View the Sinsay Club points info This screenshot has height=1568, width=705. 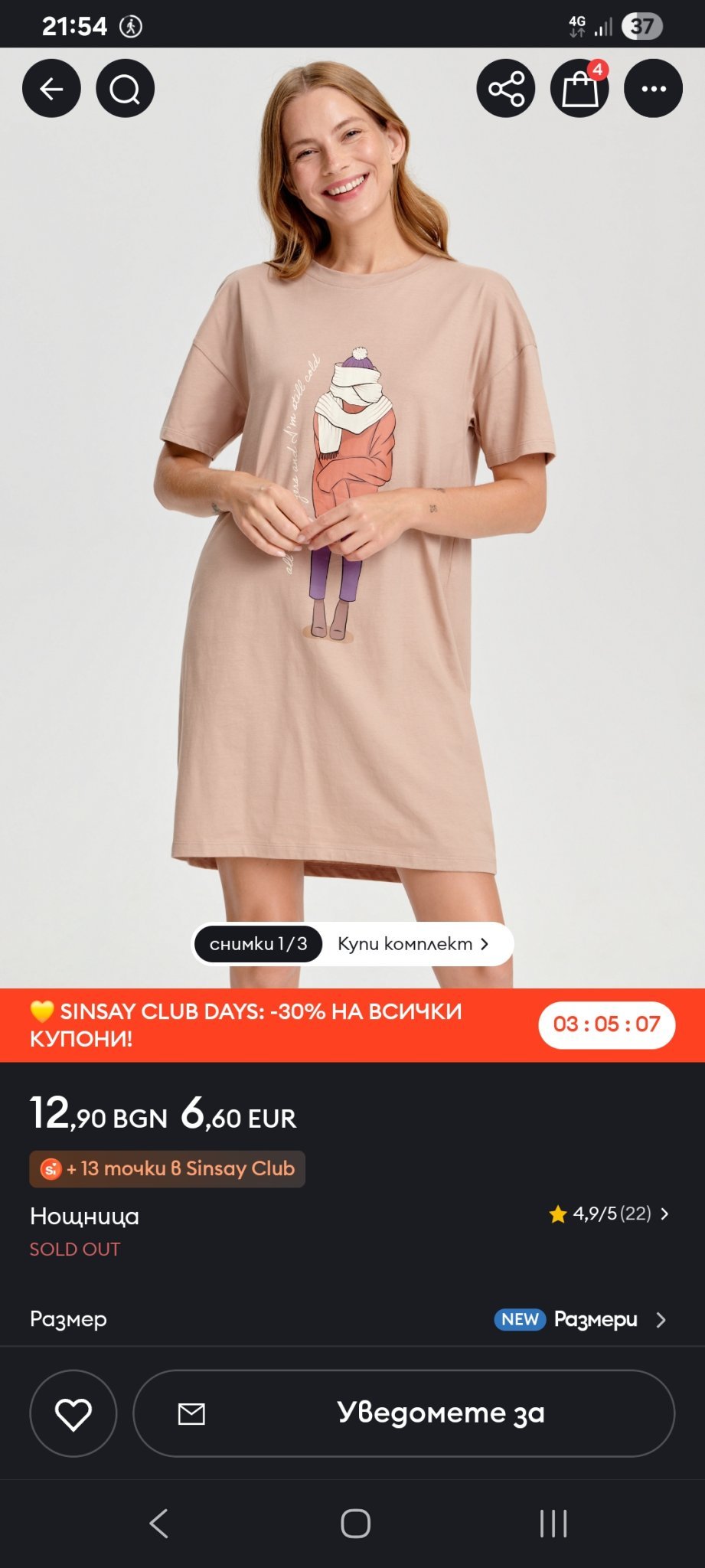pos(168,1168)
